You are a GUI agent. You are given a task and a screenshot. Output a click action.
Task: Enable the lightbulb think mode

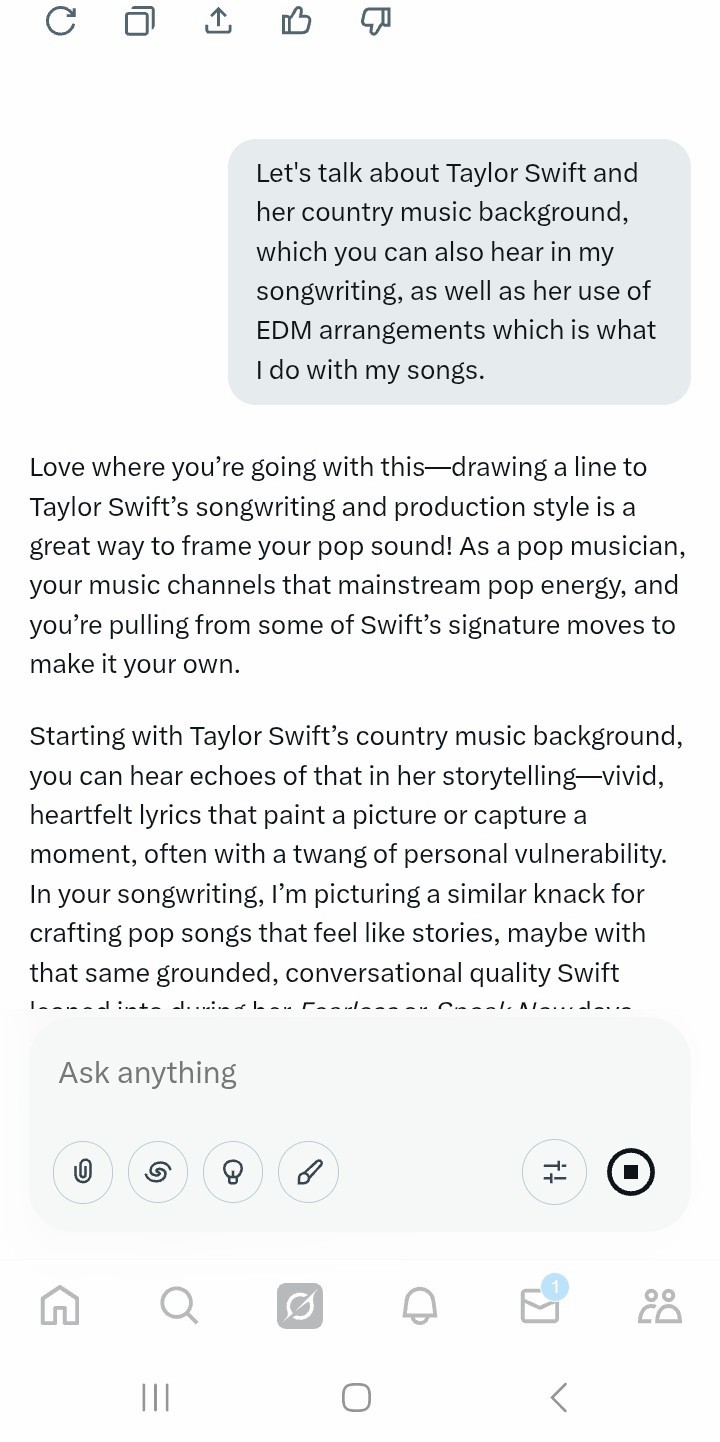233,1171
